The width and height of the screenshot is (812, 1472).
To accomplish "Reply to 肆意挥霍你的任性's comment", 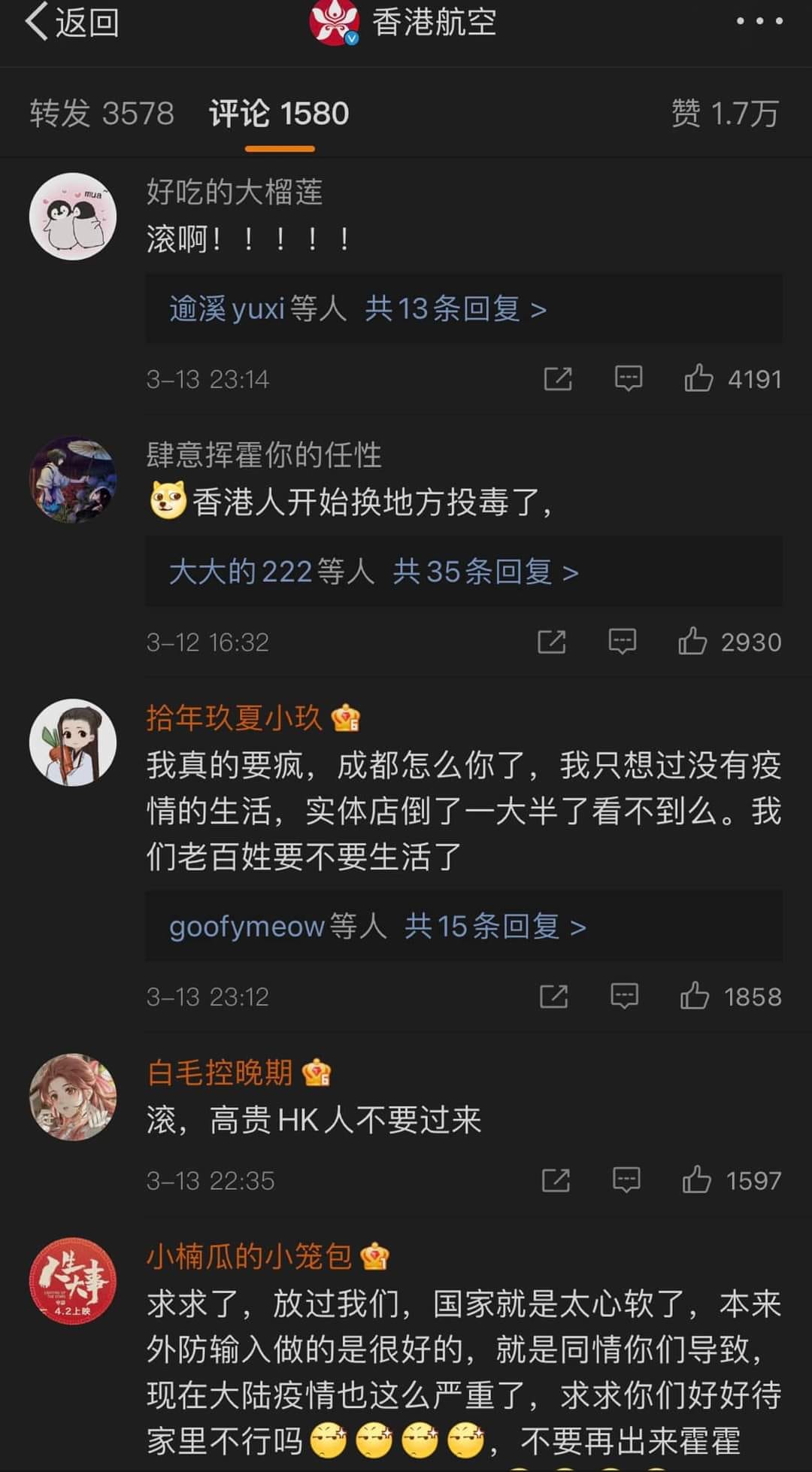I will [622, 642].
